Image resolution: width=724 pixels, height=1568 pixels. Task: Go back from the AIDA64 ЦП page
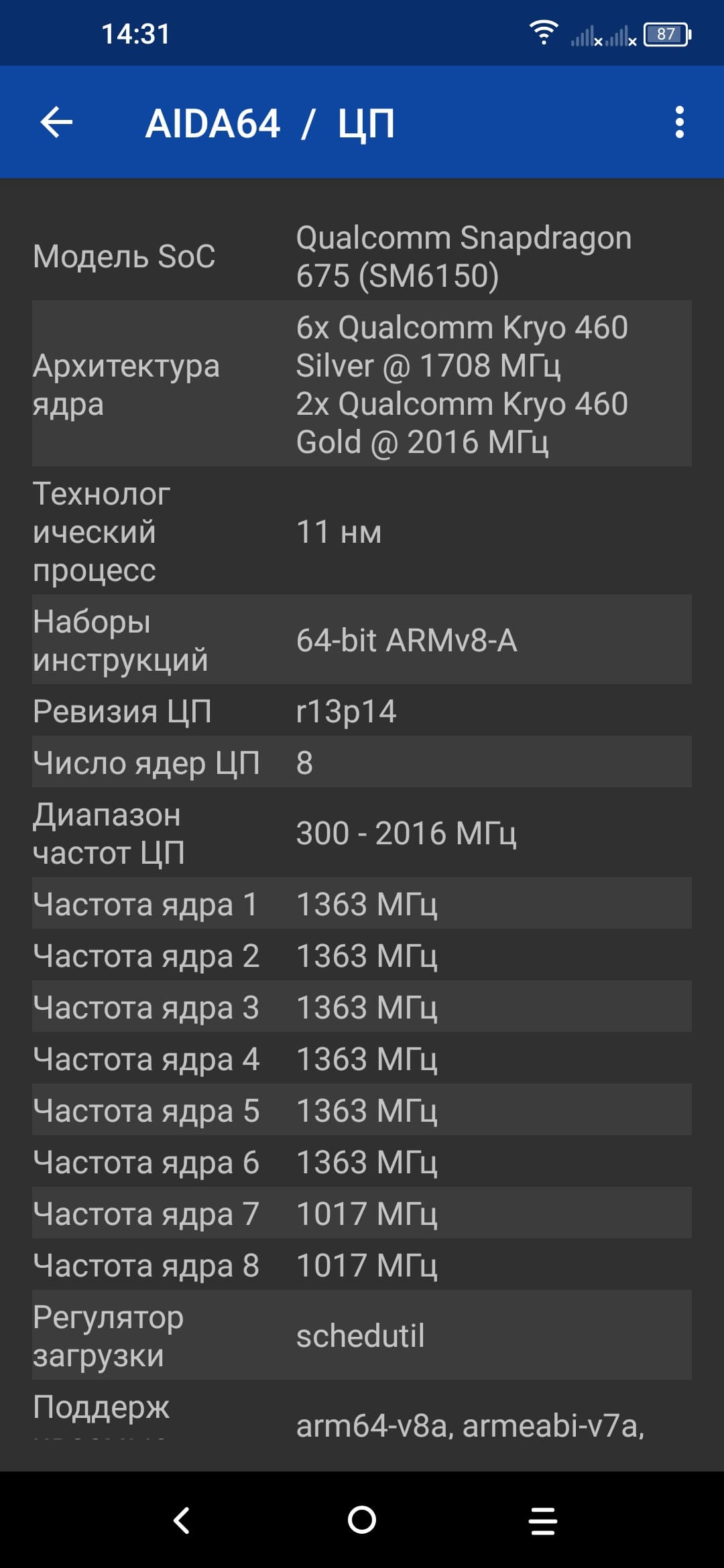pyautogui.click(x=56, y=123)
